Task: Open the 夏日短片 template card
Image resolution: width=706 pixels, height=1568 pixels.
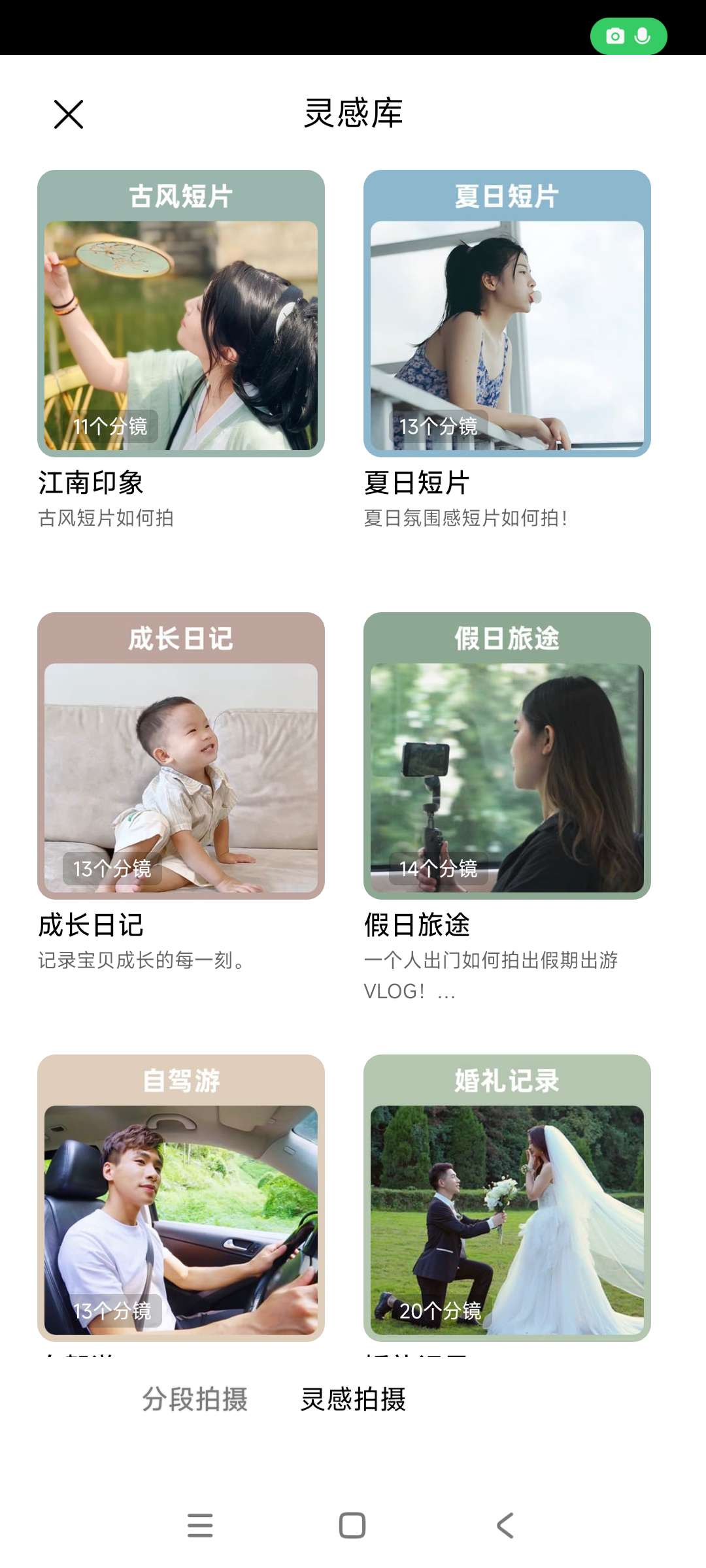Action: [x=507, y=314]
